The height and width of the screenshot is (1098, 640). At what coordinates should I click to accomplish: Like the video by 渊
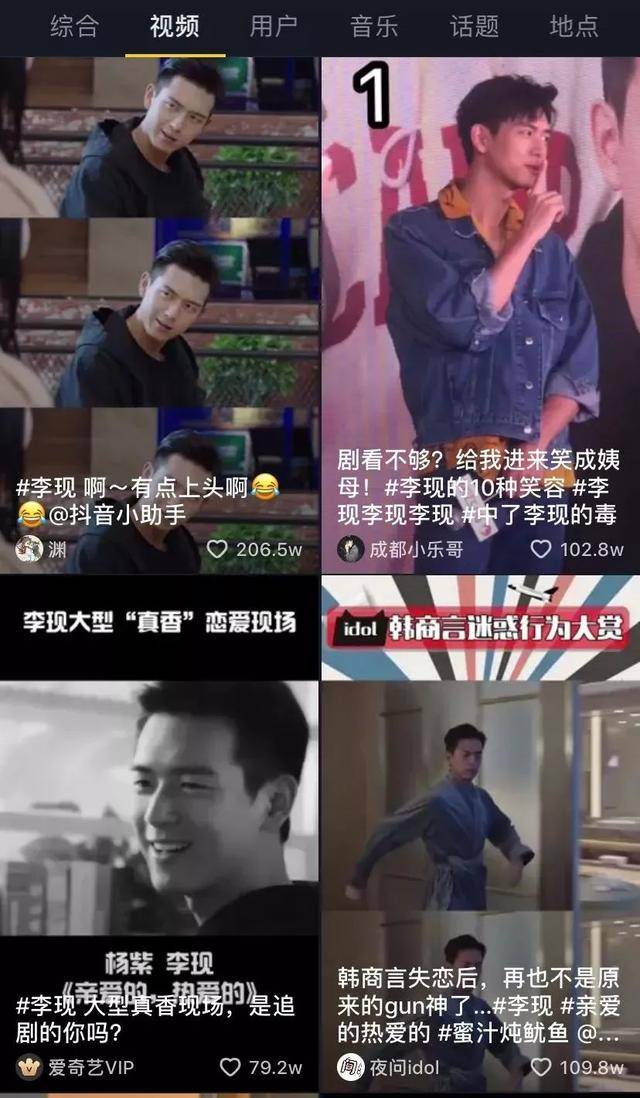coord(218,549)
